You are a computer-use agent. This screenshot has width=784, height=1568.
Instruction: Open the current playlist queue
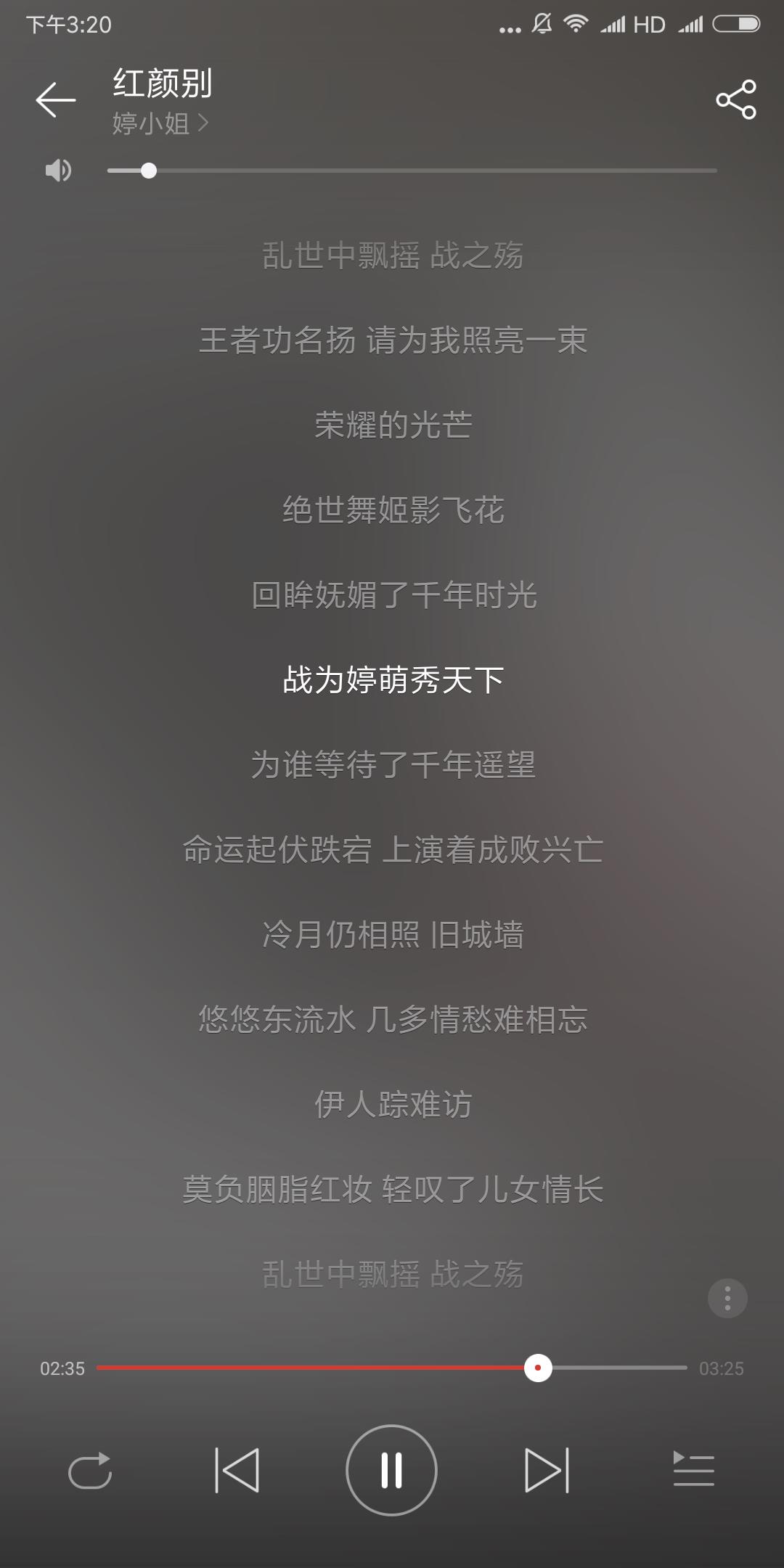pyautogui.click(x=694, y=1469)
